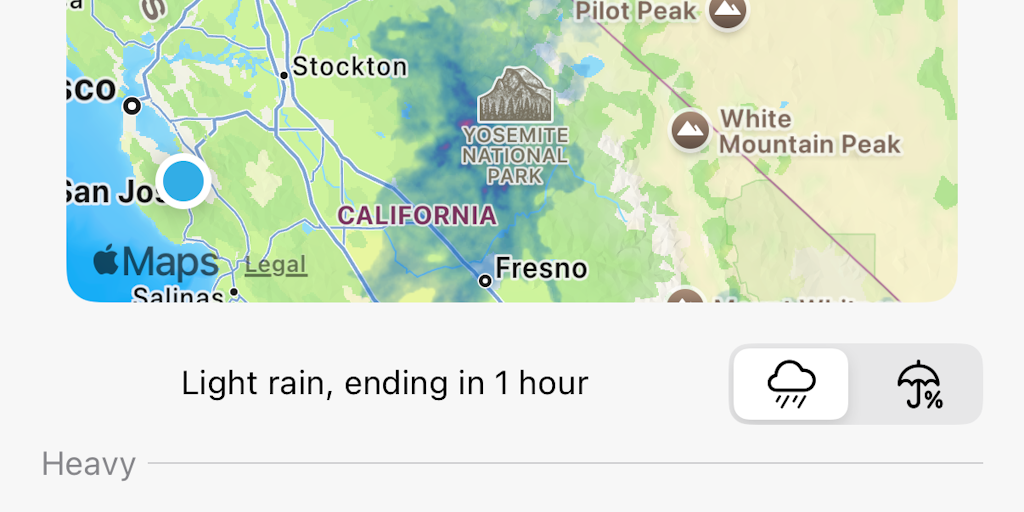Viewport: 1024px width, 512px height.
Task: Open the Legal link on the map
Action: pos(275,265)
